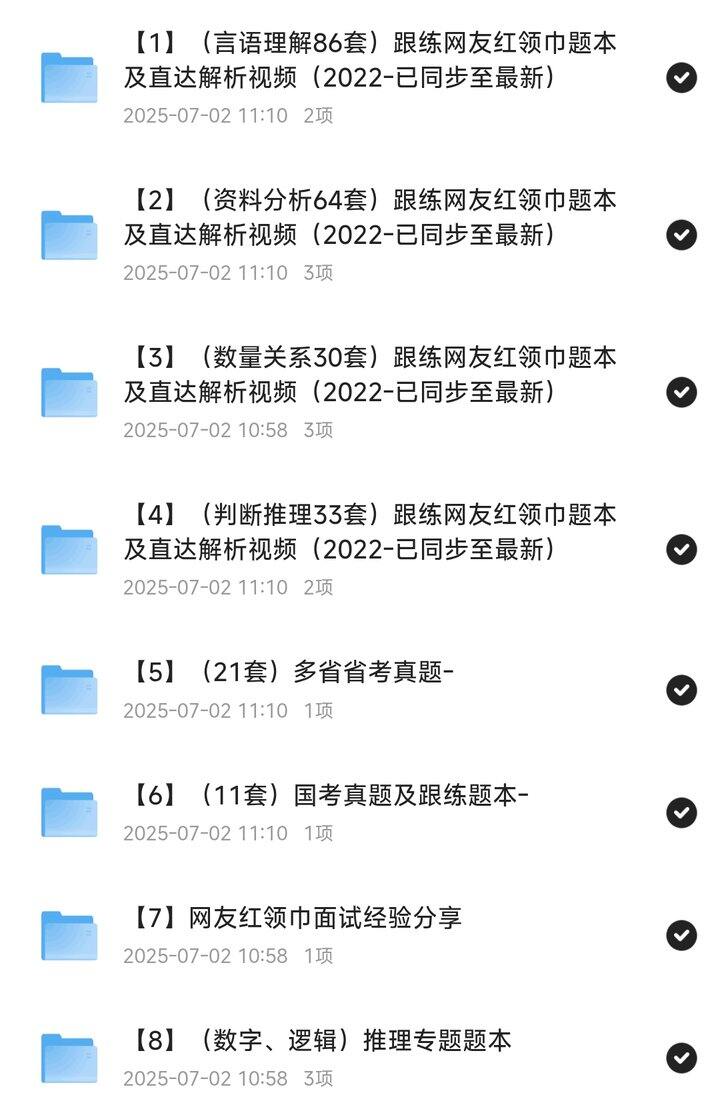Screen dimensions: 720x1117
Task: Uncheck the 【8】推理专题题本 checkmark
Action: [681, 1058]
